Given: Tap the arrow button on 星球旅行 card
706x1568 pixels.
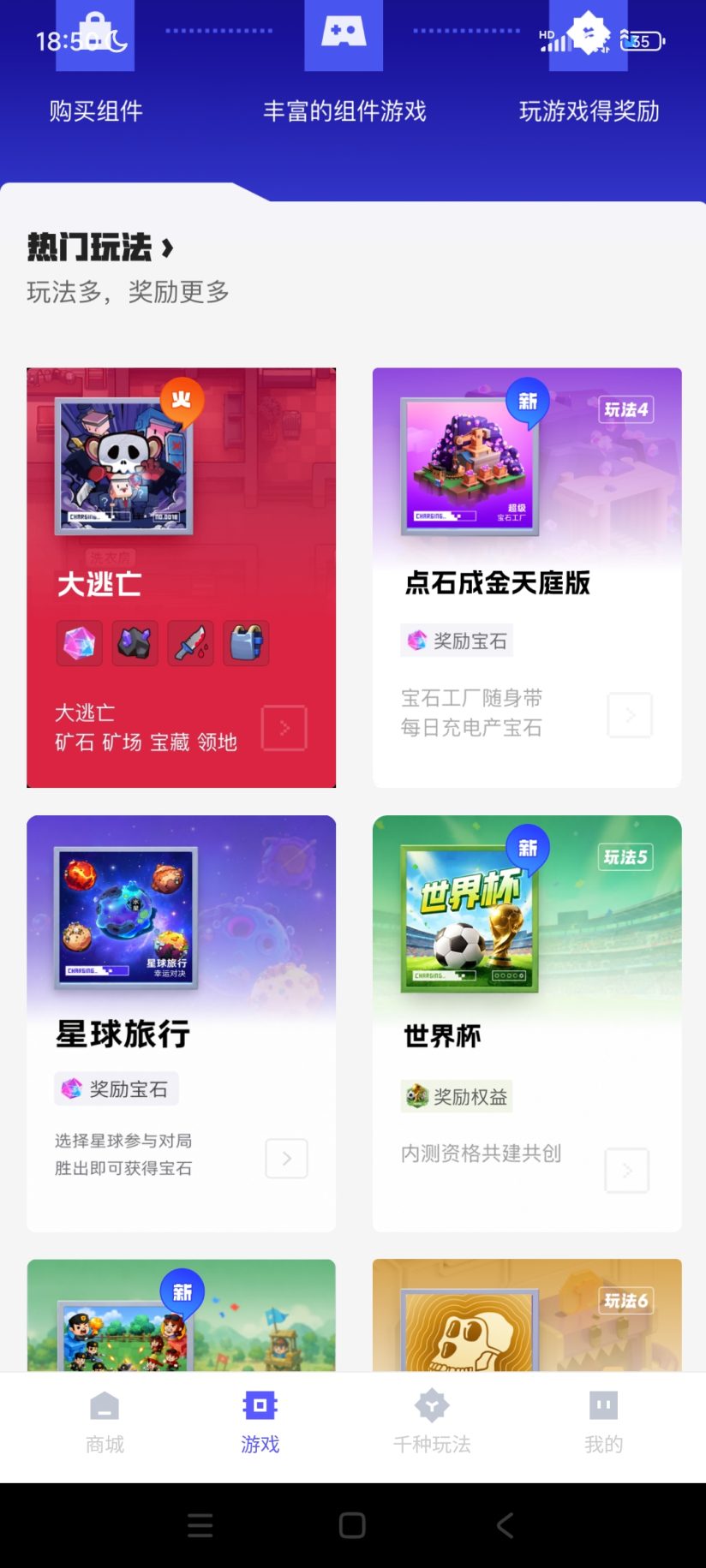Looking at the screenshot, I should coord(287,1159).
